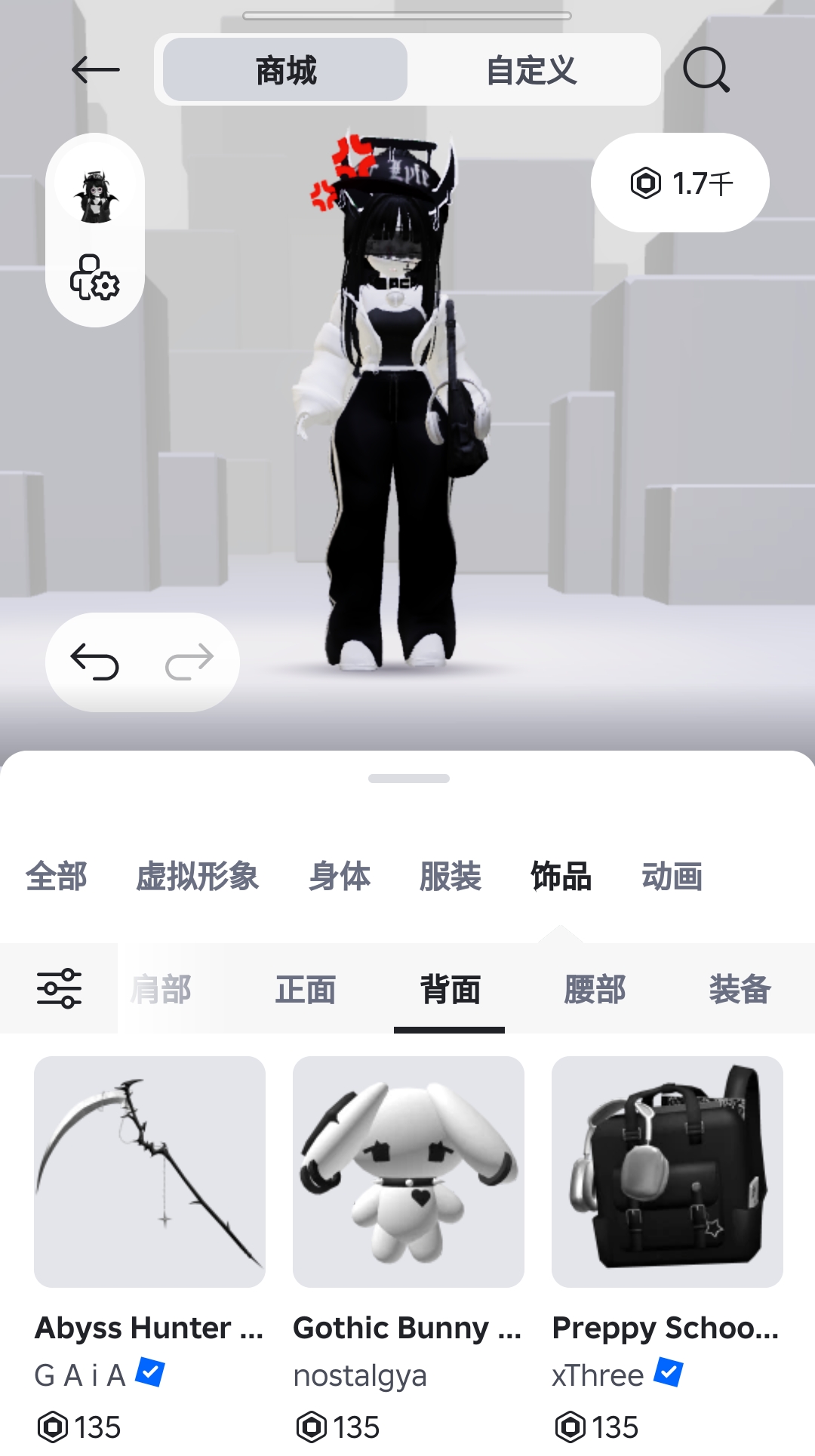Open avatar settings gear icon
This screenshot has height=1456, width=815.
pyautogui.click(x=95, y=278)
